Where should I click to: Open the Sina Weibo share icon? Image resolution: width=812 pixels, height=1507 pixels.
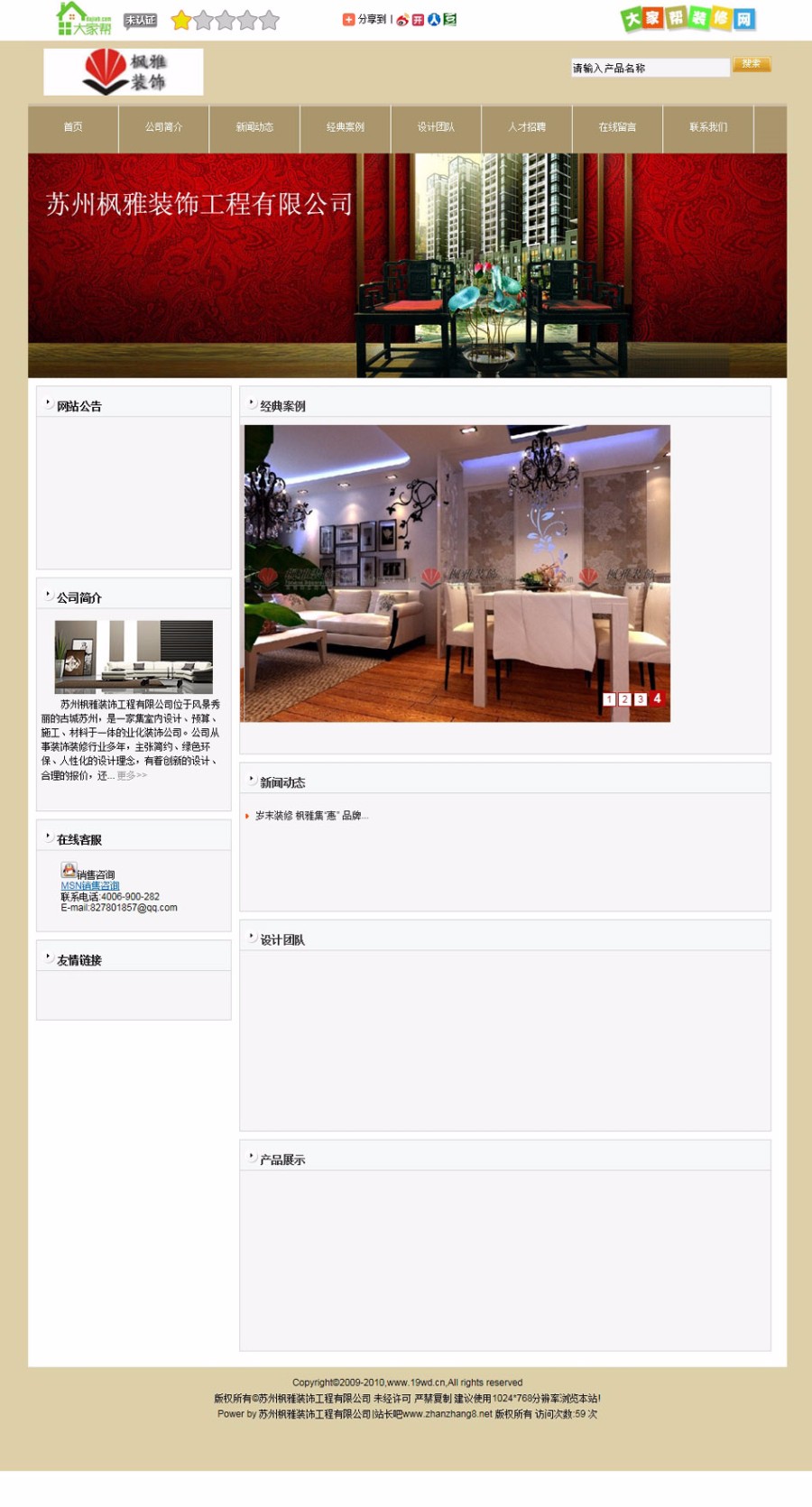click(401, 20)
